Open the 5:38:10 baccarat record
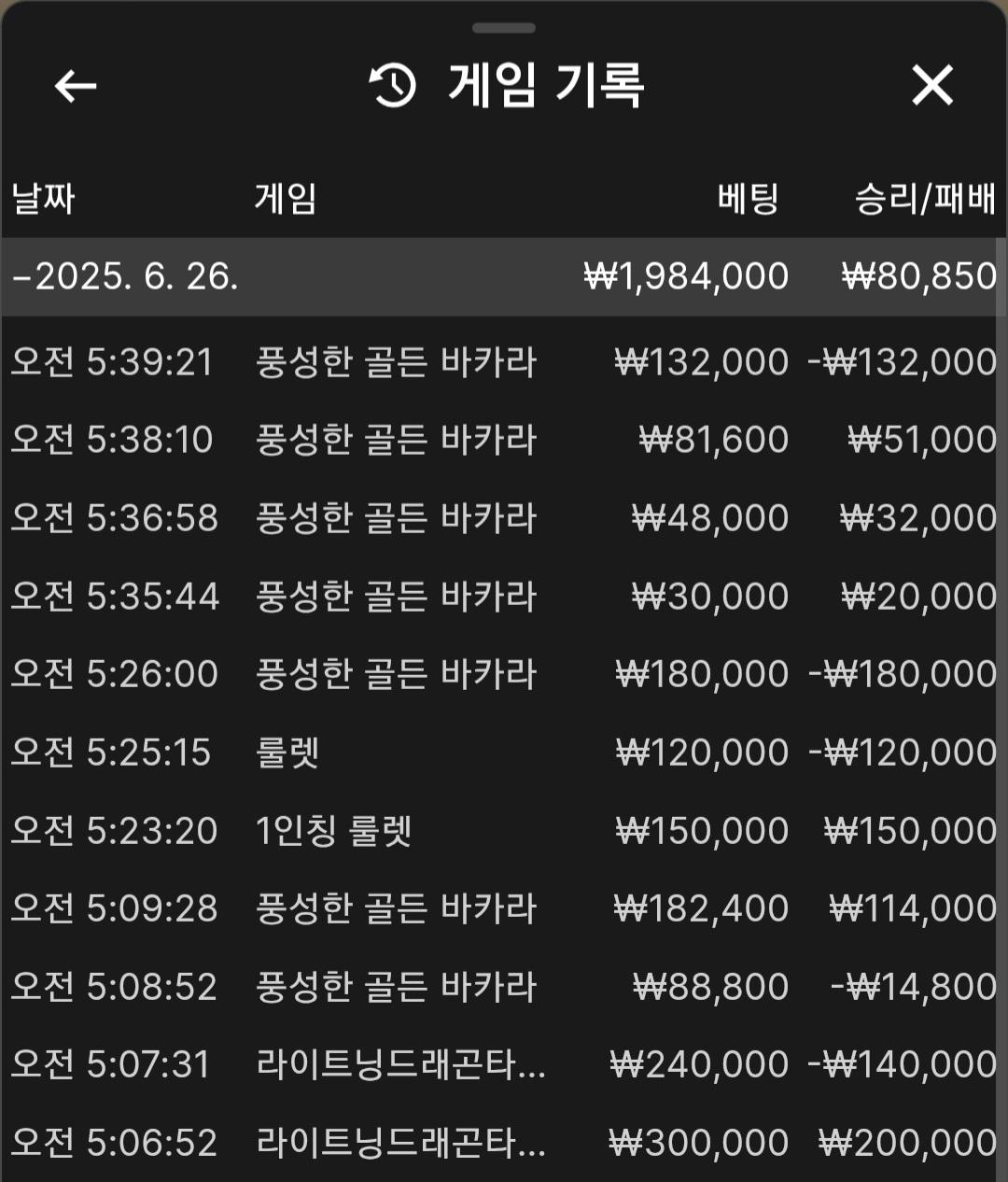1008x1182 pixels. (502, 440)
